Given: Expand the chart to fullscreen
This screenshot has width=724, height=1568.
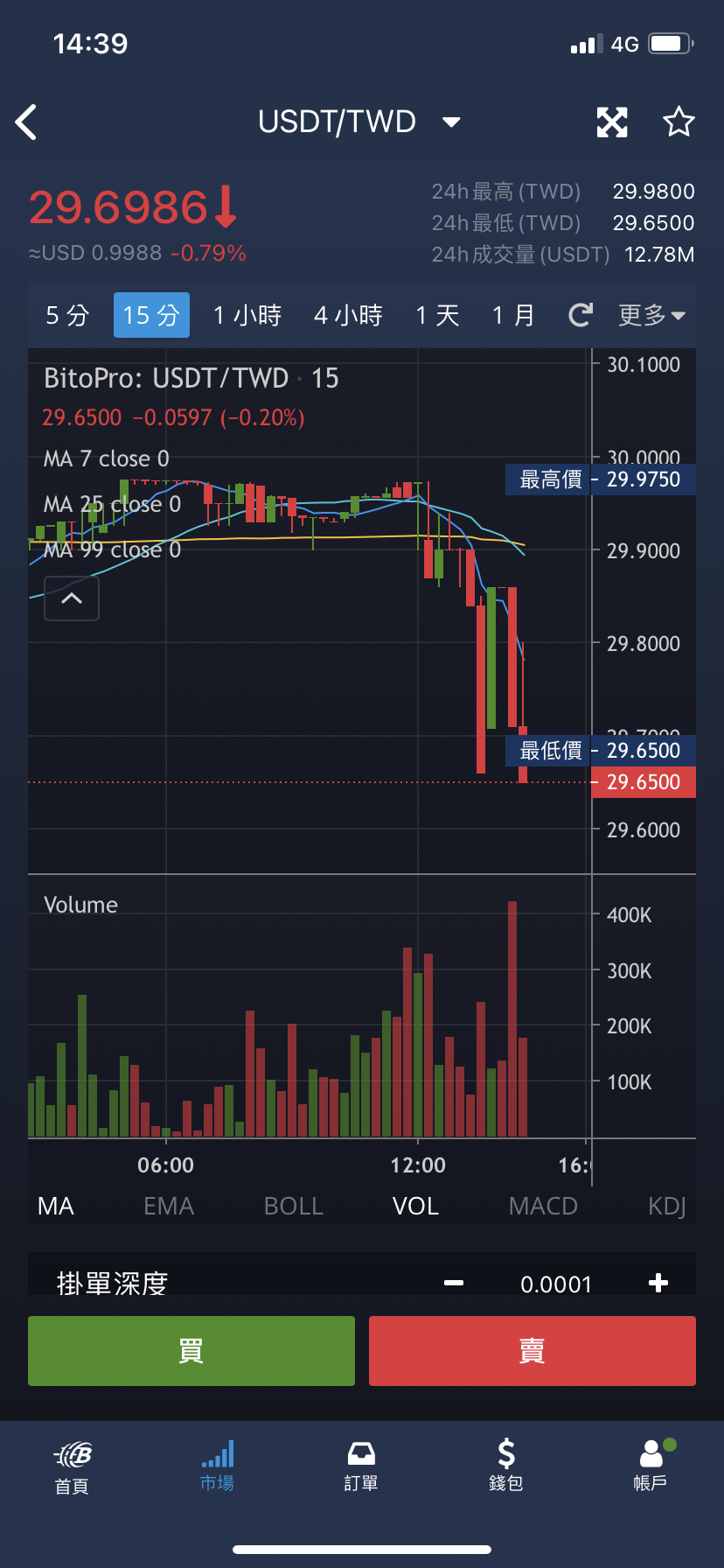Looking at the screenshot, I should 612,122.
